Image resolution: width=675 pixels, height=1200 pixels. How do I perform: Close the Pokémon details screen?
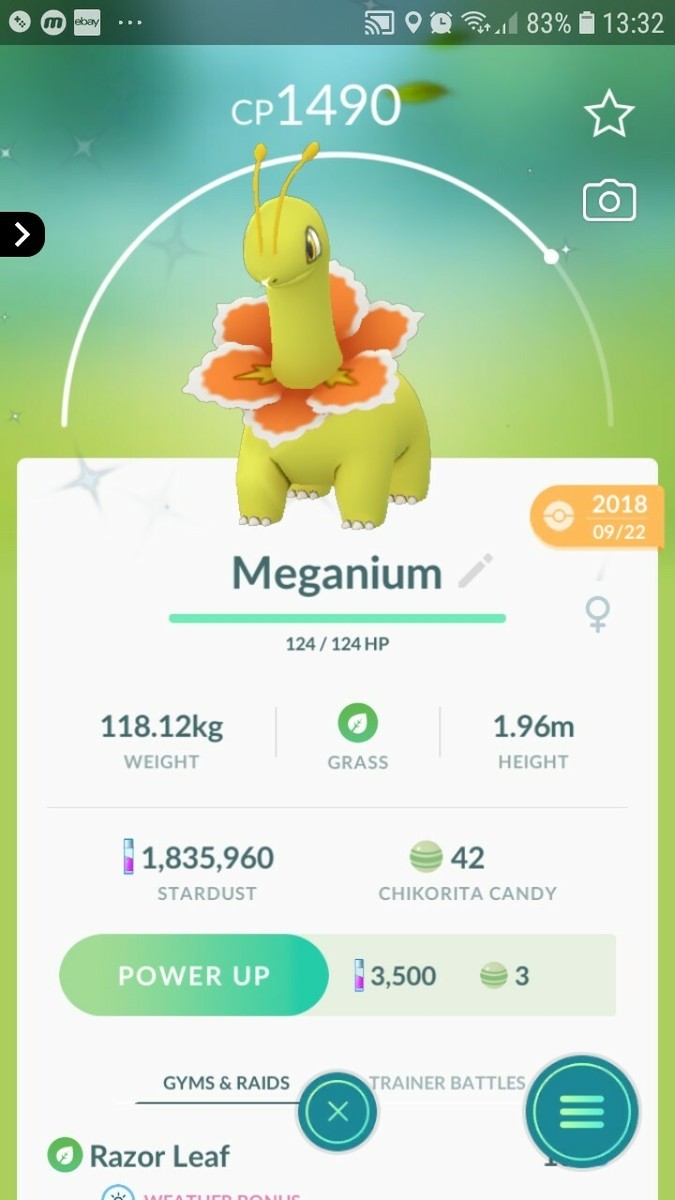click(x=338, y=1111)
